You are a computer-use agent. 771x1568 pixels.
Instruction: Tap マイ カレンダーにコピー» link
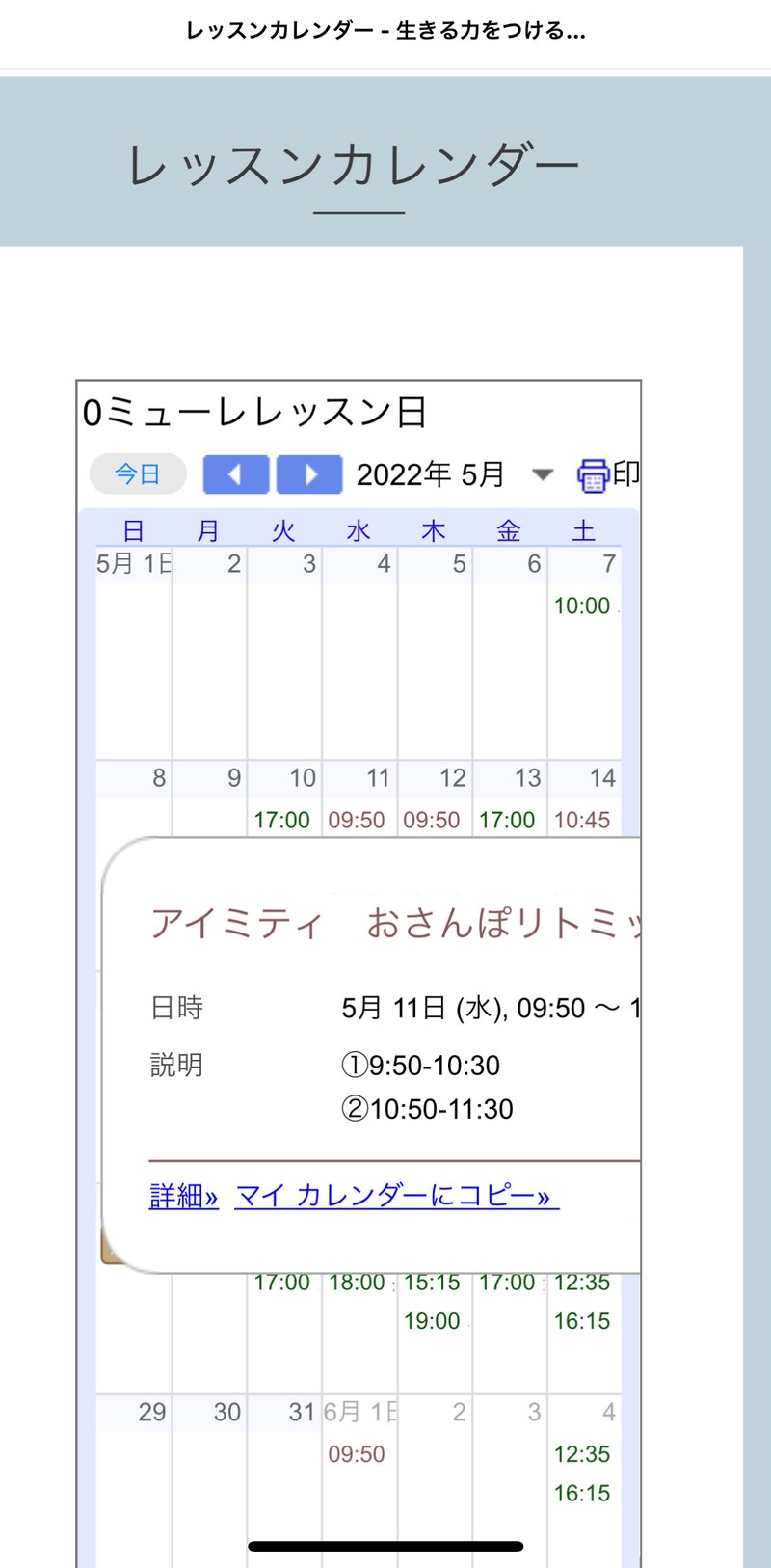point(396,1196)
